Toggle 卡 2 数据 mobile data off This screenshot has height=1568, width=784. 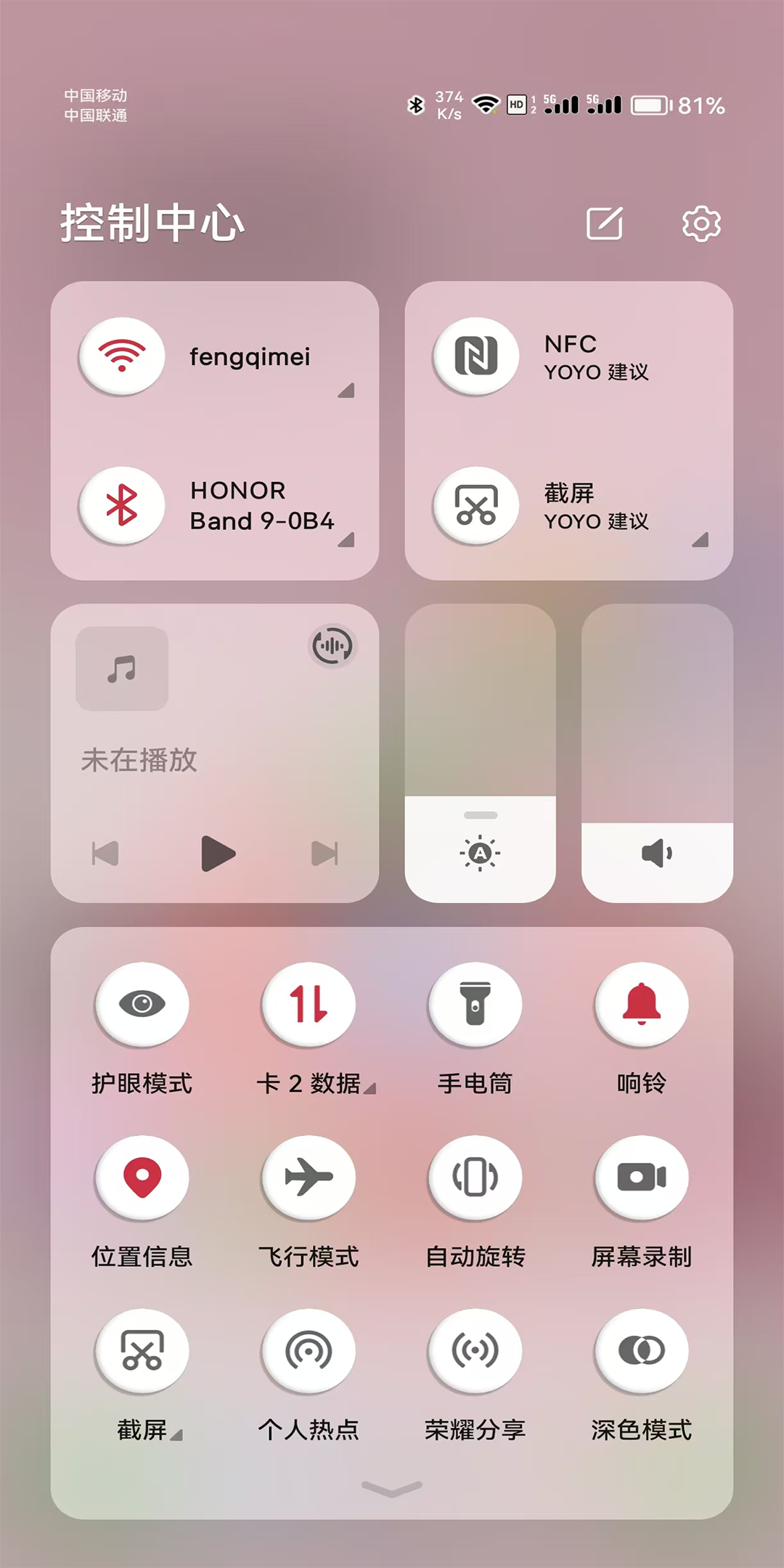point(309,1004)
